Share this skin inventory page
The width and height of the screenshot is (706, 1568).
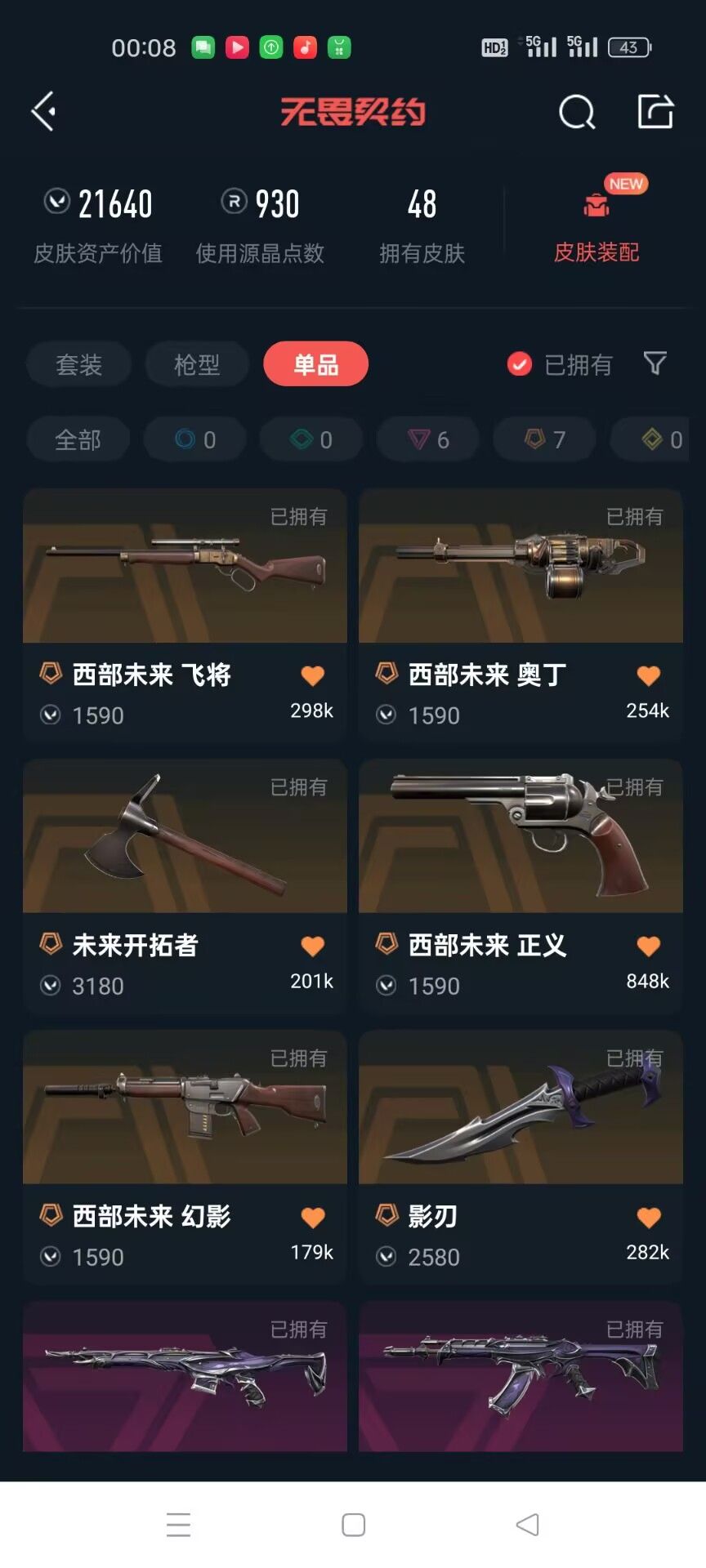pyautogui.click(x=655, y=112)
